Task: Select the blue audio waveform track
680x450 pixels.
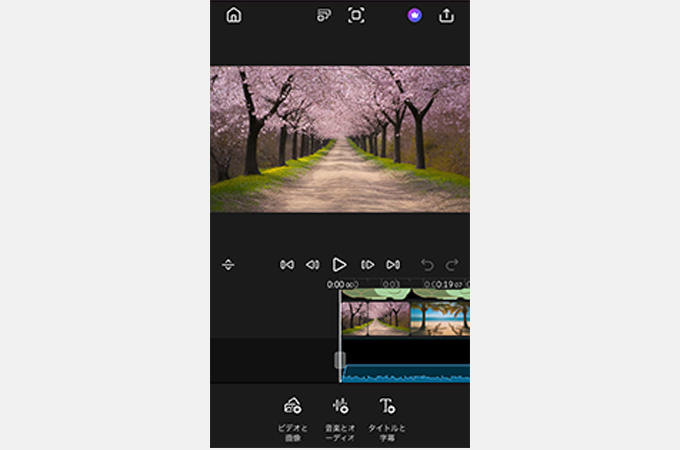Action: [x=405, y=374]
